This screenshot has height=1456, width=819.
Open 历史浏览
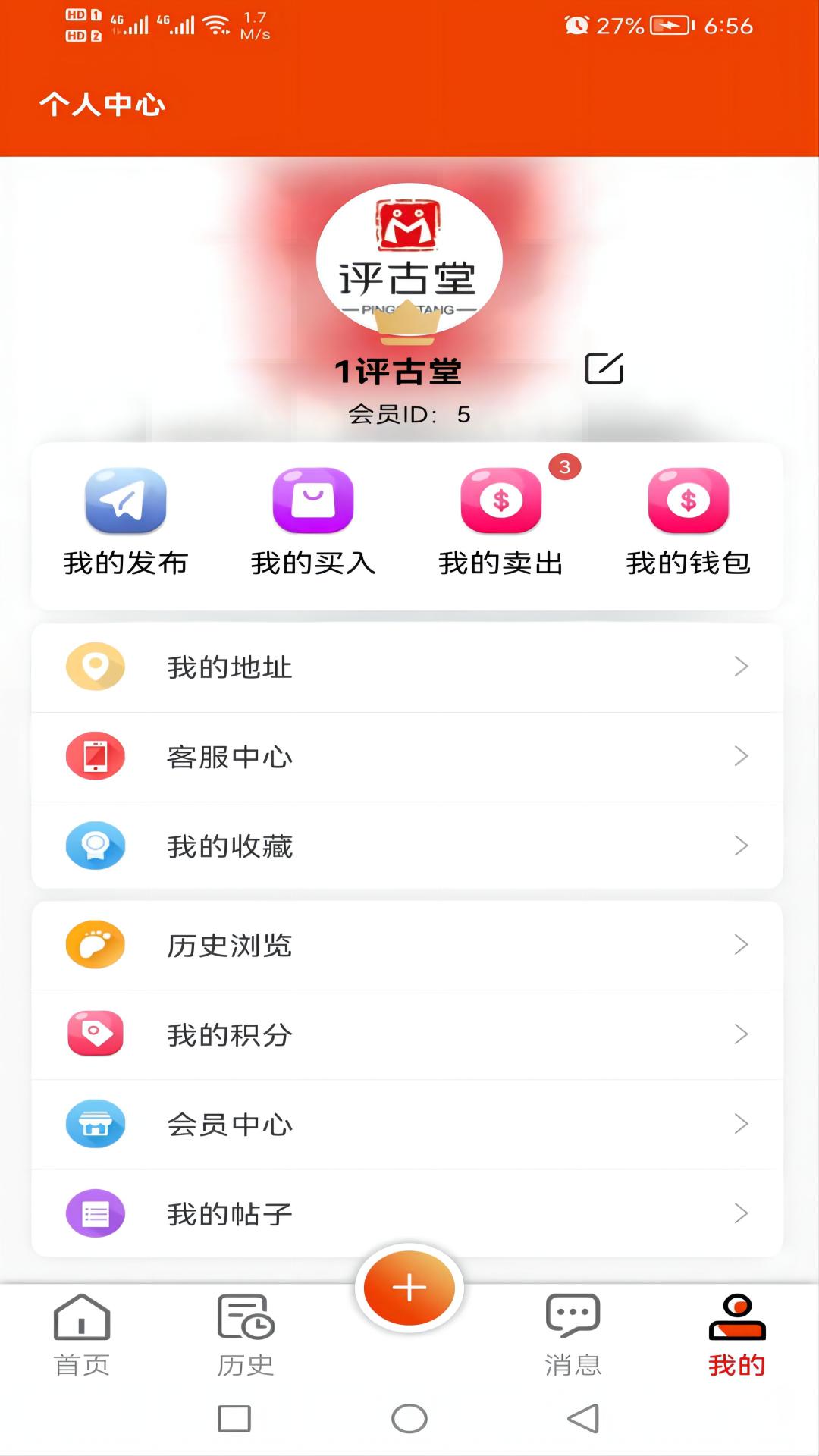[x=407, y=945]
